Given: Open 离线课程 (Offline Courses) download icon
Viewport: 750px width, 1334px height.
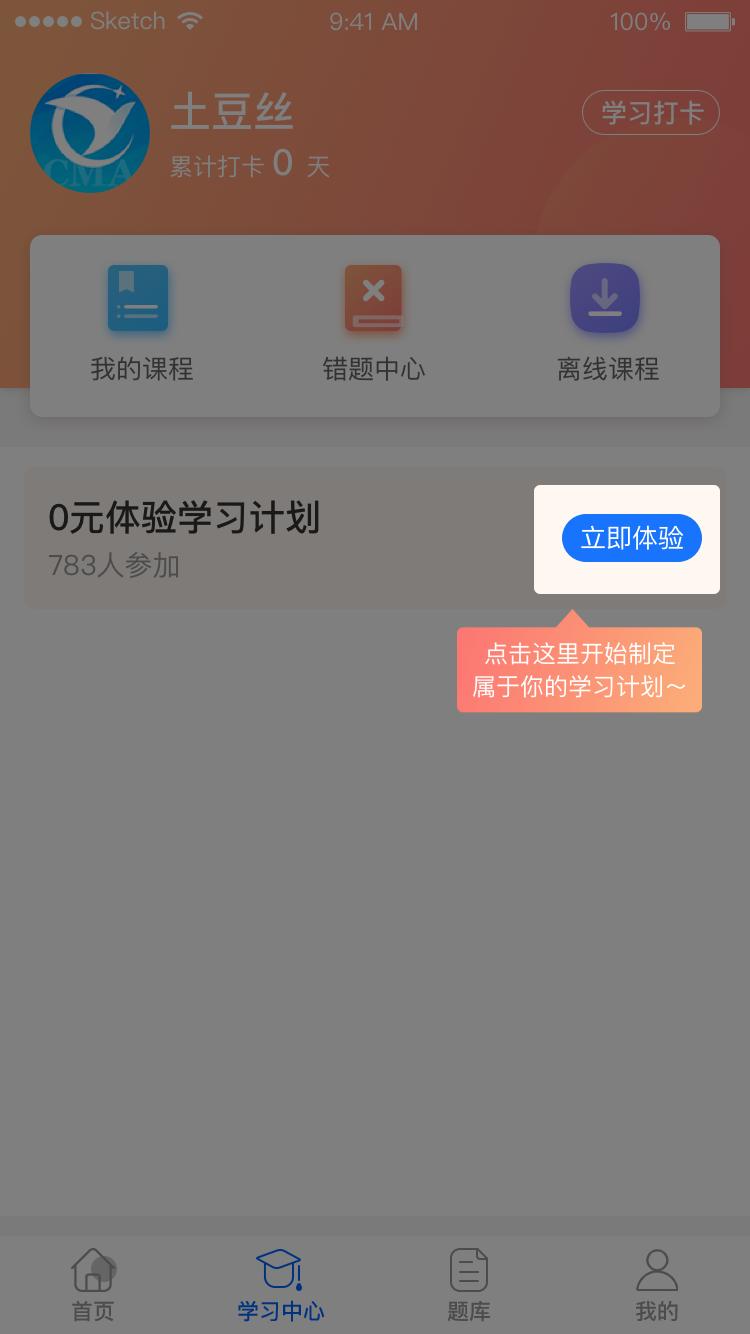Looking at the screenshot, I should pyautogui.click(x=605, y=297).
